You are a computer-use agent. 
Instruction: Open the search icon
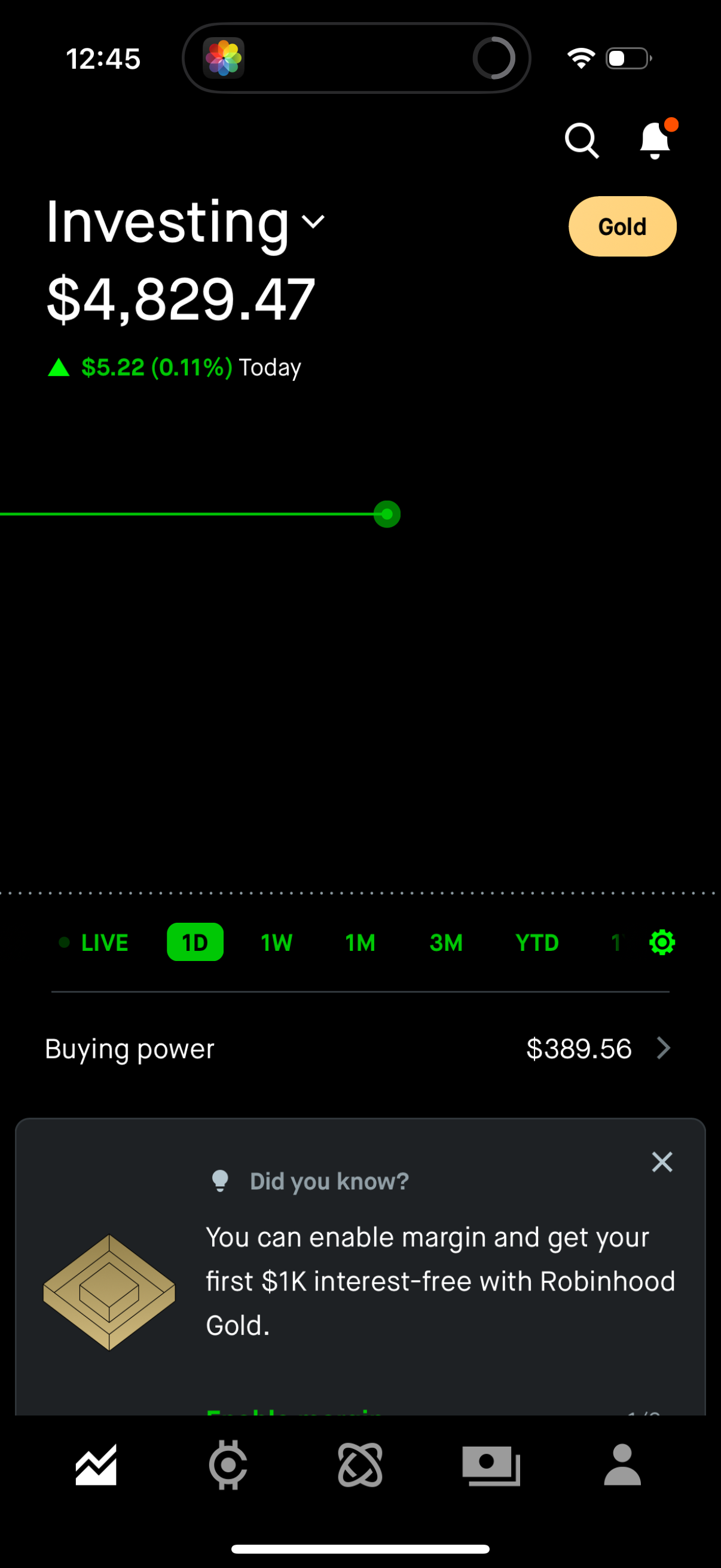pyautogui.click(x=582, y=140)
